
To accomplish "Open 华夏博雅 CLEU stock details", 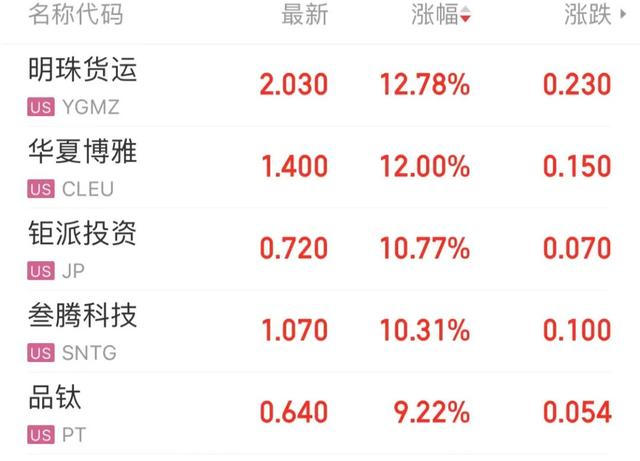I will pyautogui.click(x=83, y=166).
